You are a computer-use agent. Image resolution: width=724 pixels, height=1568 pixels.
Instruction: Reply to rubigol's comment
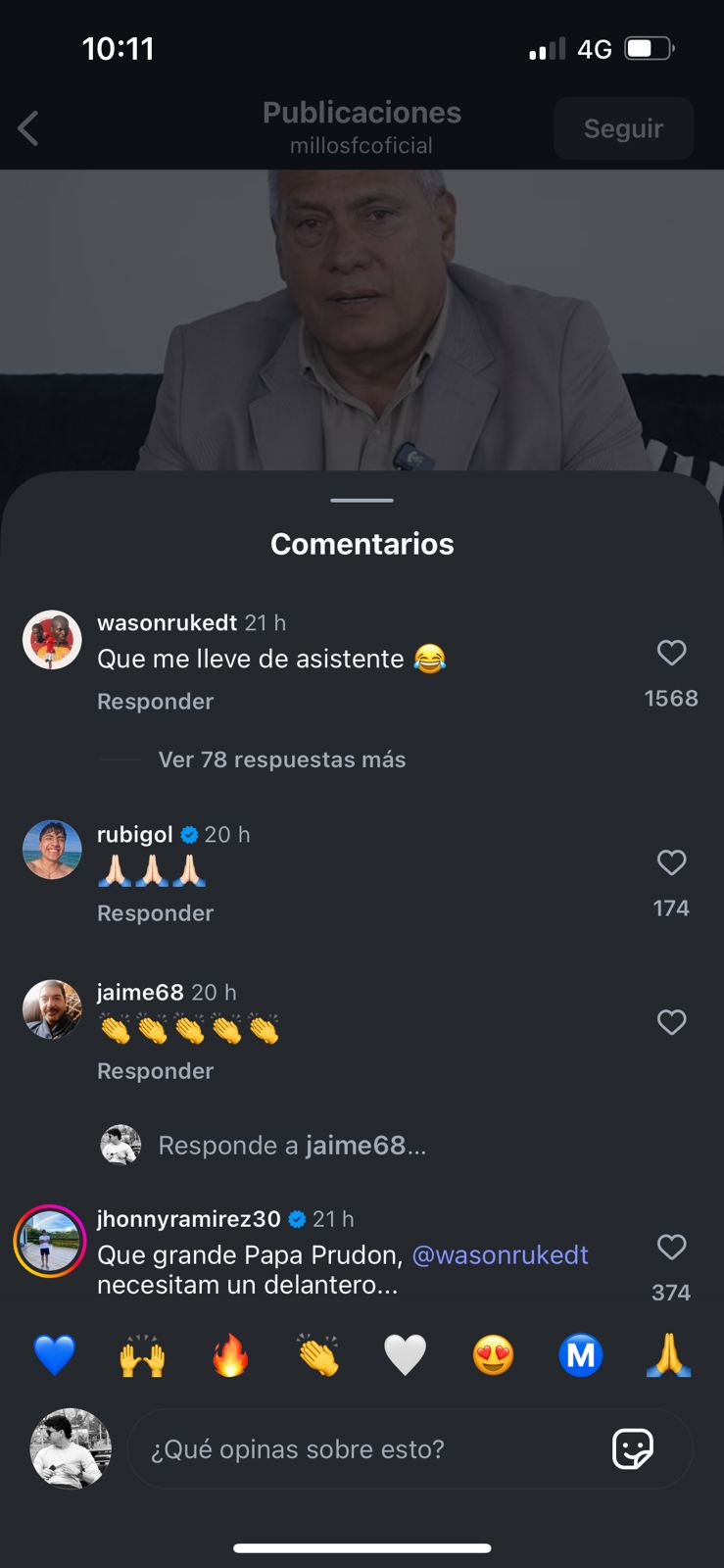(155, 913)
